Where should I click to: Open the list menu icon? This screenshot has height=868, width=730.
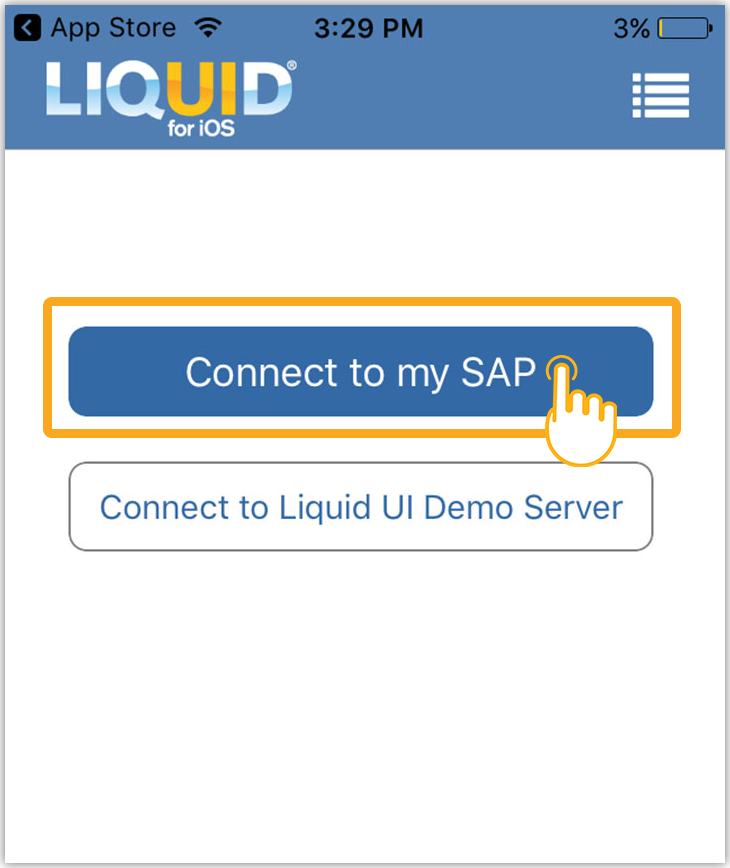pyautogui.click(x=660, y=96)
